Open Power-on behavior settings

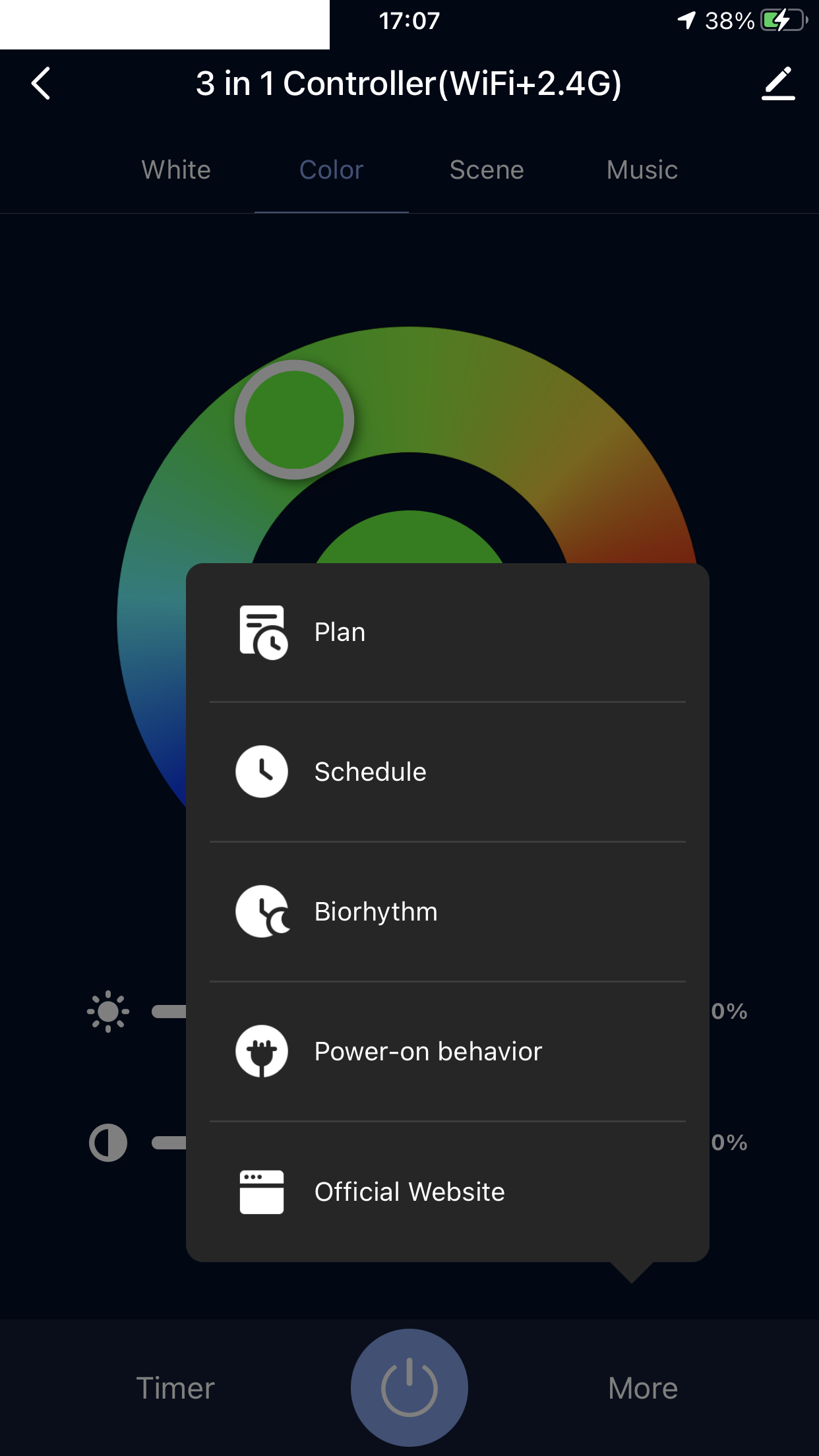[448, 1052]
